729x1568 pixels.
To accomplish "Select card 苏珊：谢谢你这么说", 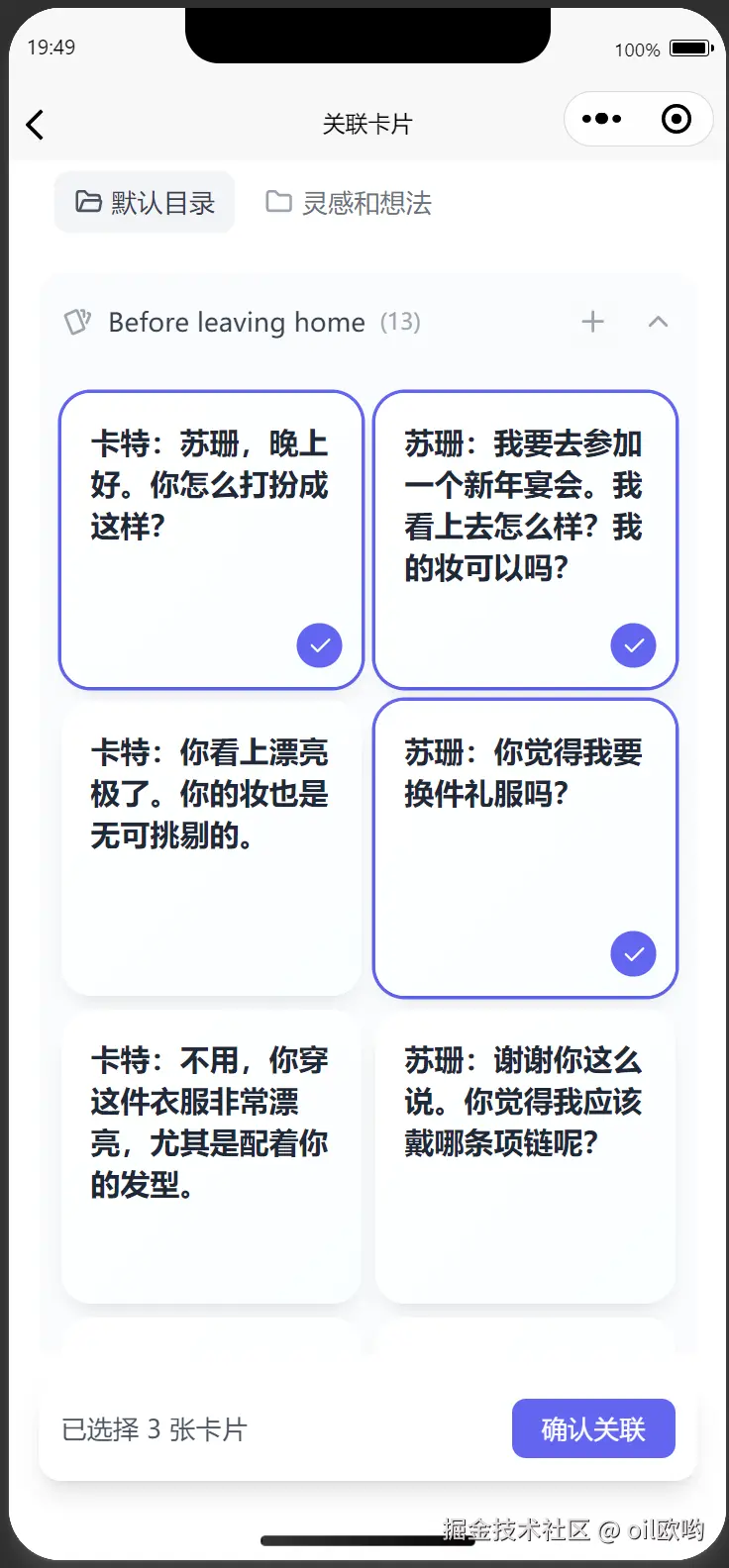I will [525, 1156].
